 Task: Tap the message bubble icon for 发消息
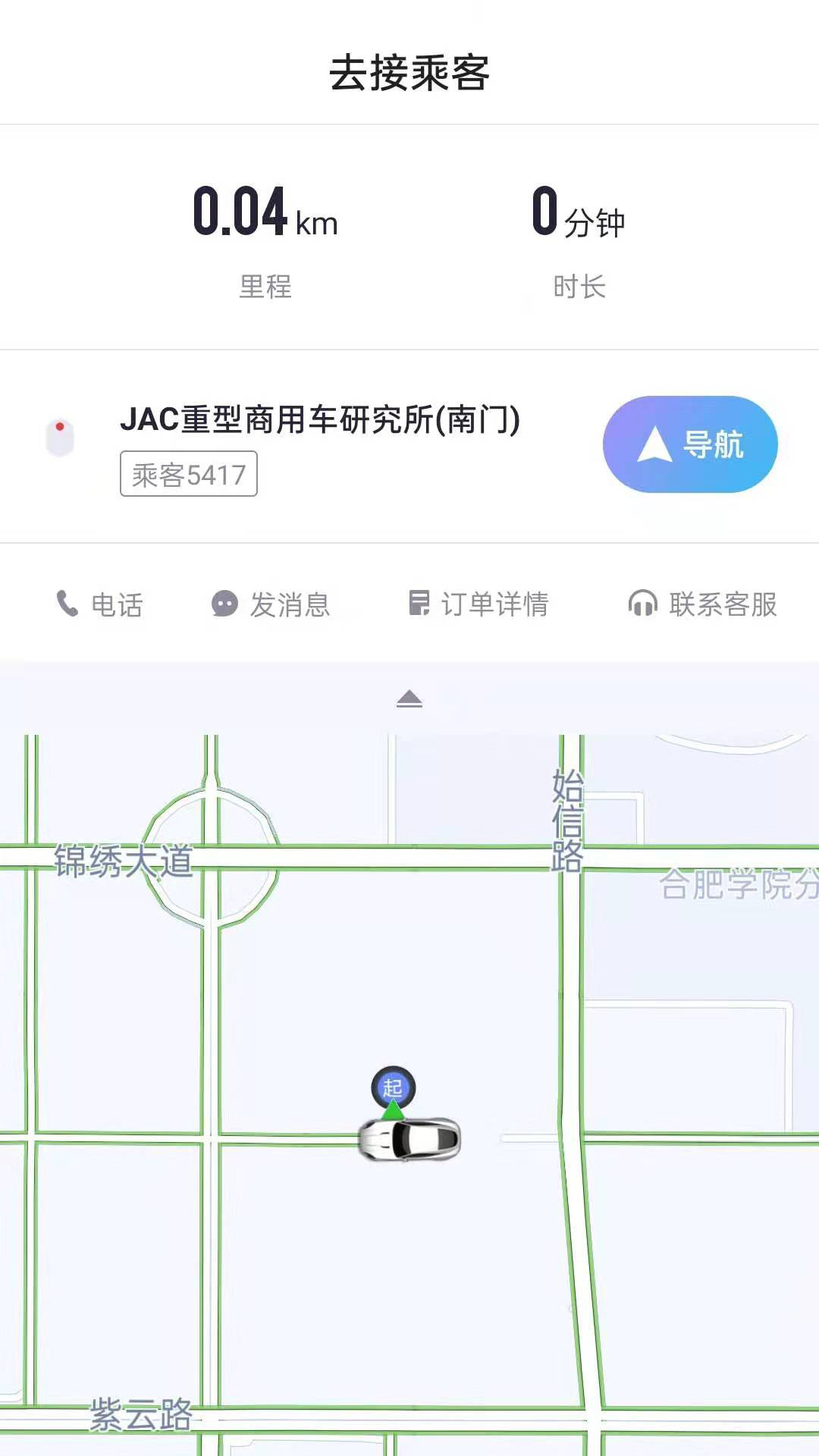224,604
